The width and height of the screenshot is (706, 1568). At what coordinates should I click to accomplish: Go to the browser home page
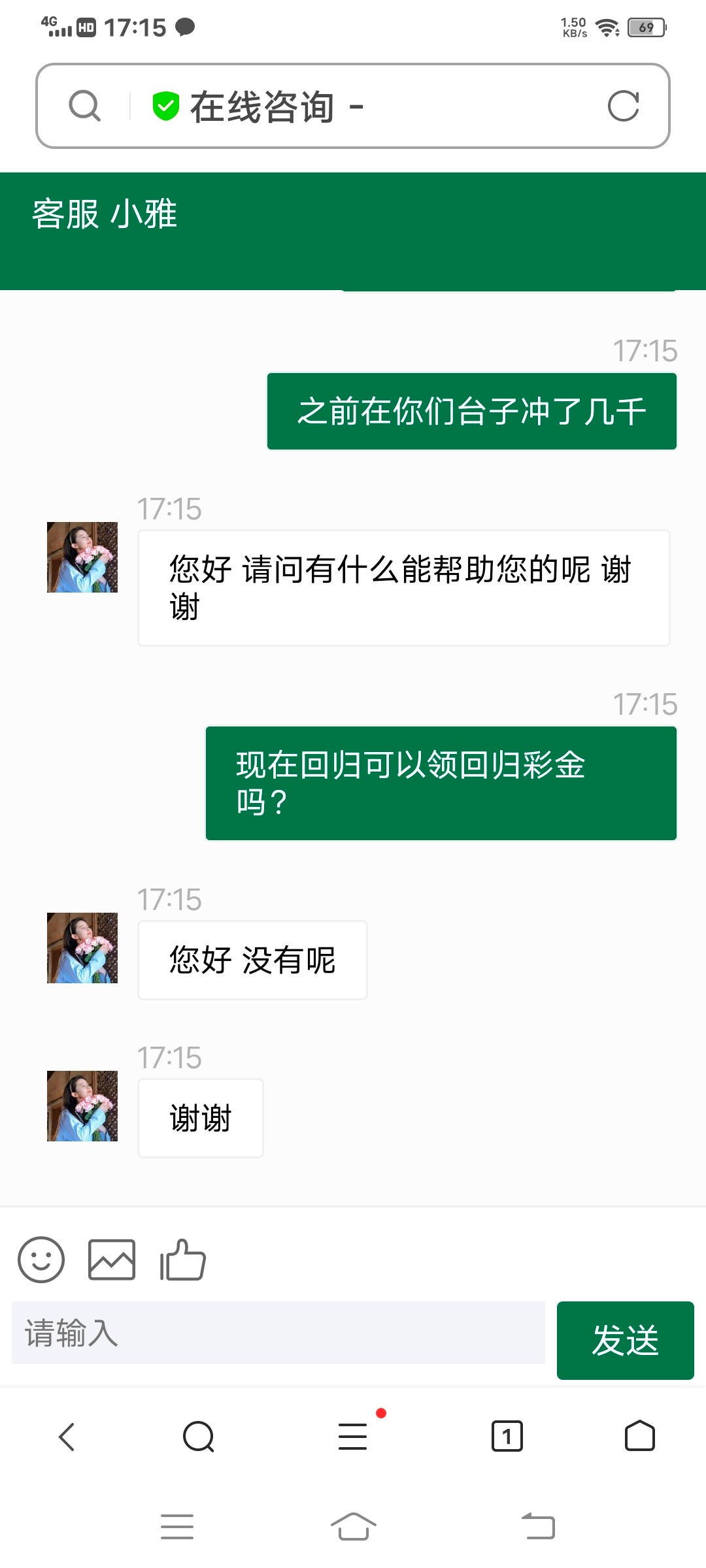click(x=639, y=1437)
